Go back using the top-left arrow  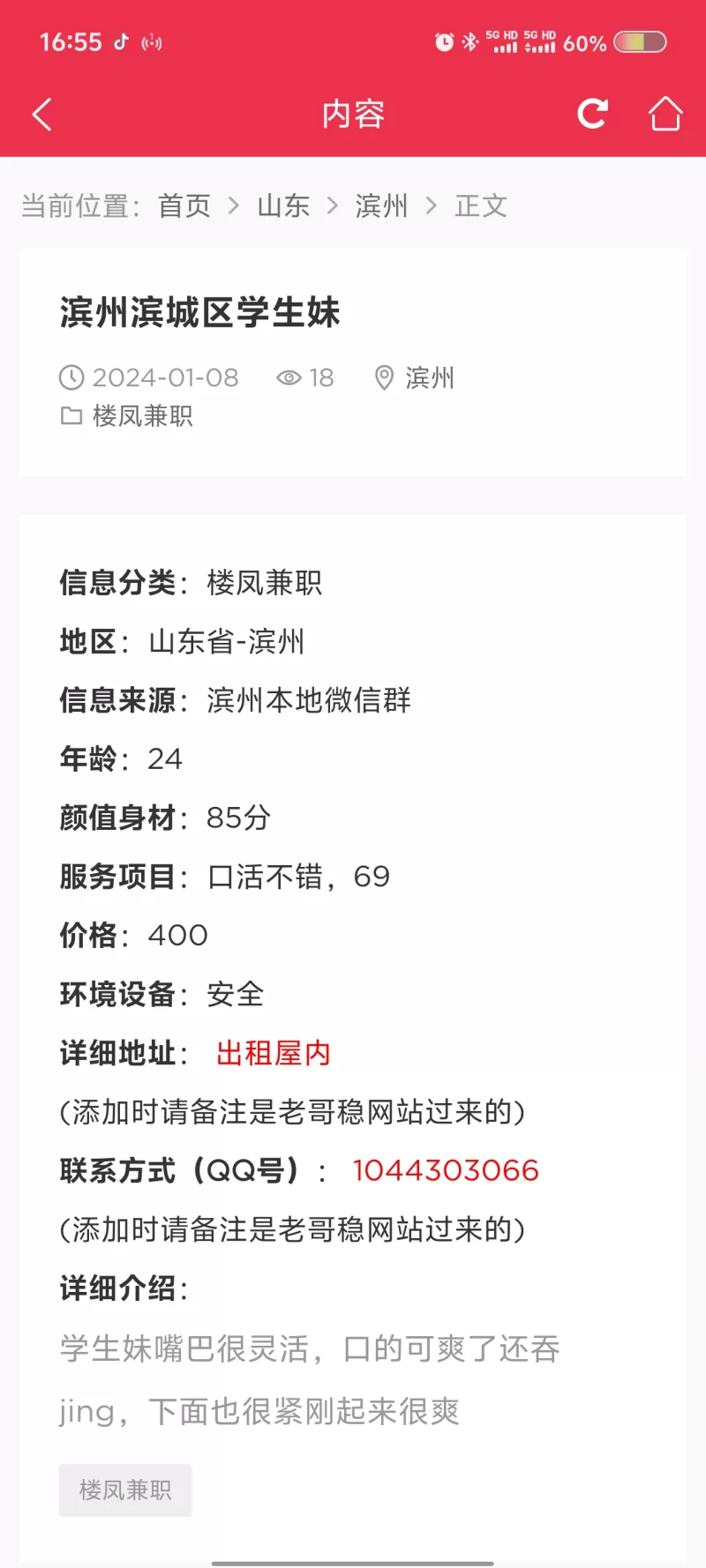coord(41,114)
